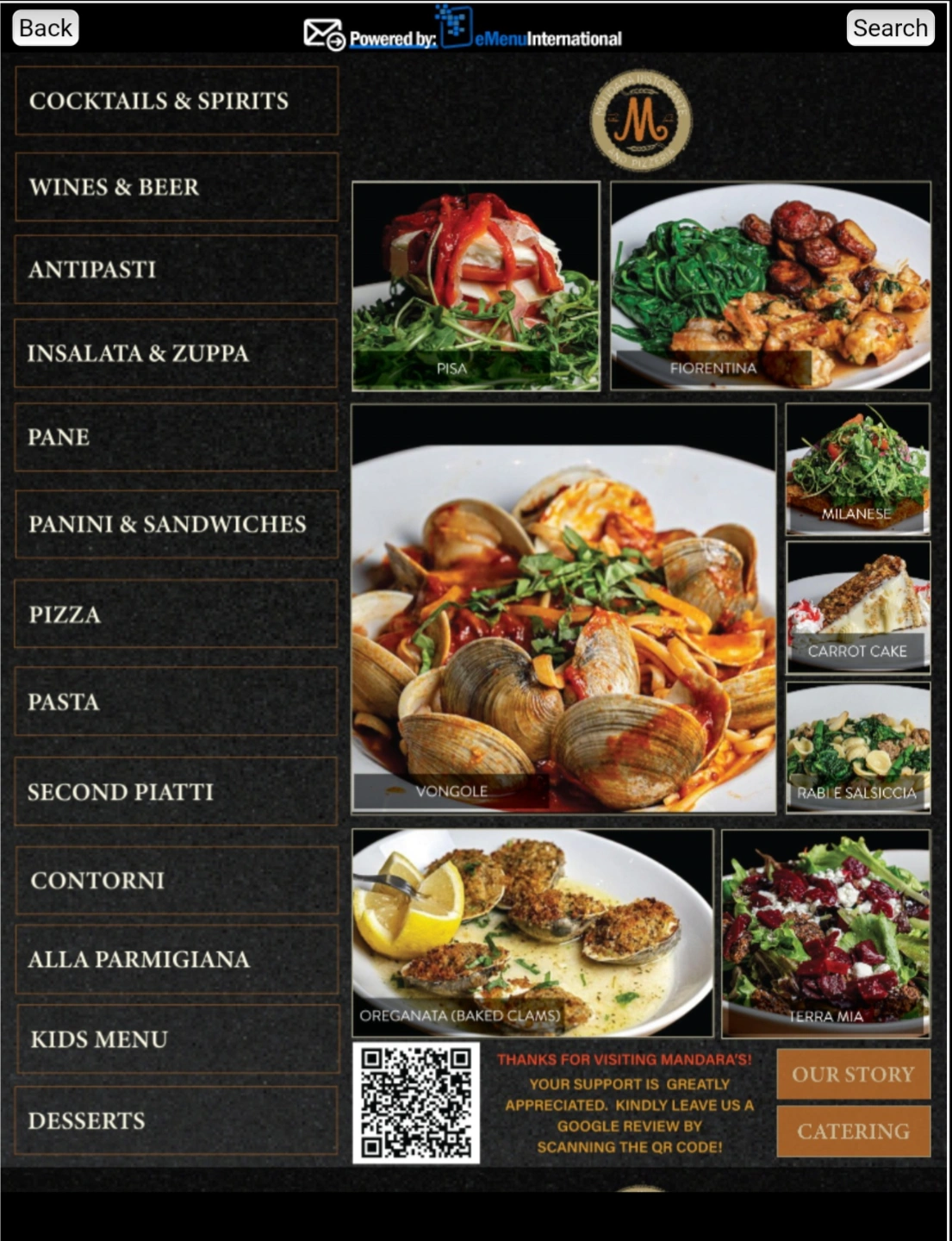Read the Our Story page

click(x=853, y=1074)
